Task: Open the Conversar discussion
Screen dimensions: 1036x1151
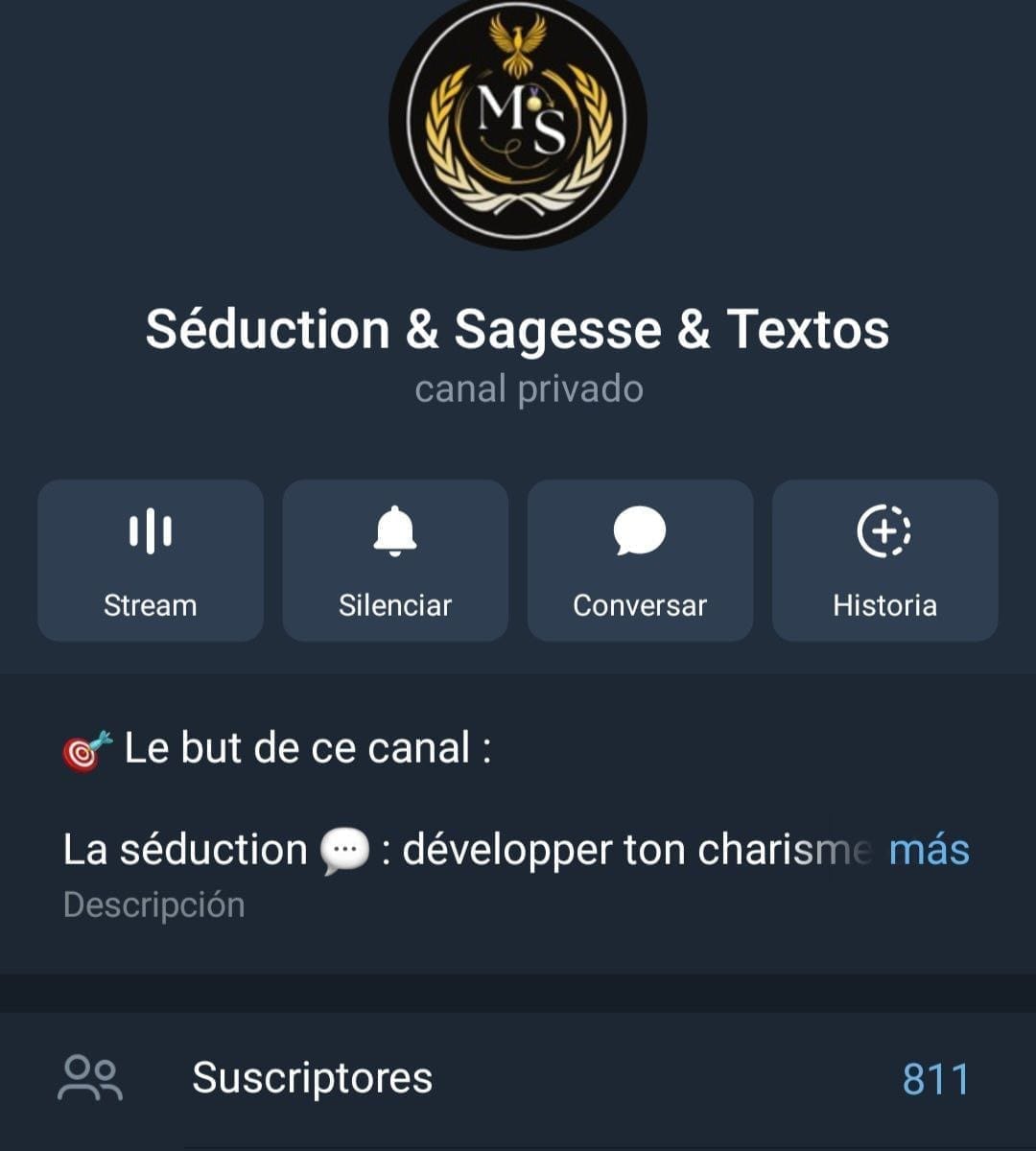Action: pos(640,560)
